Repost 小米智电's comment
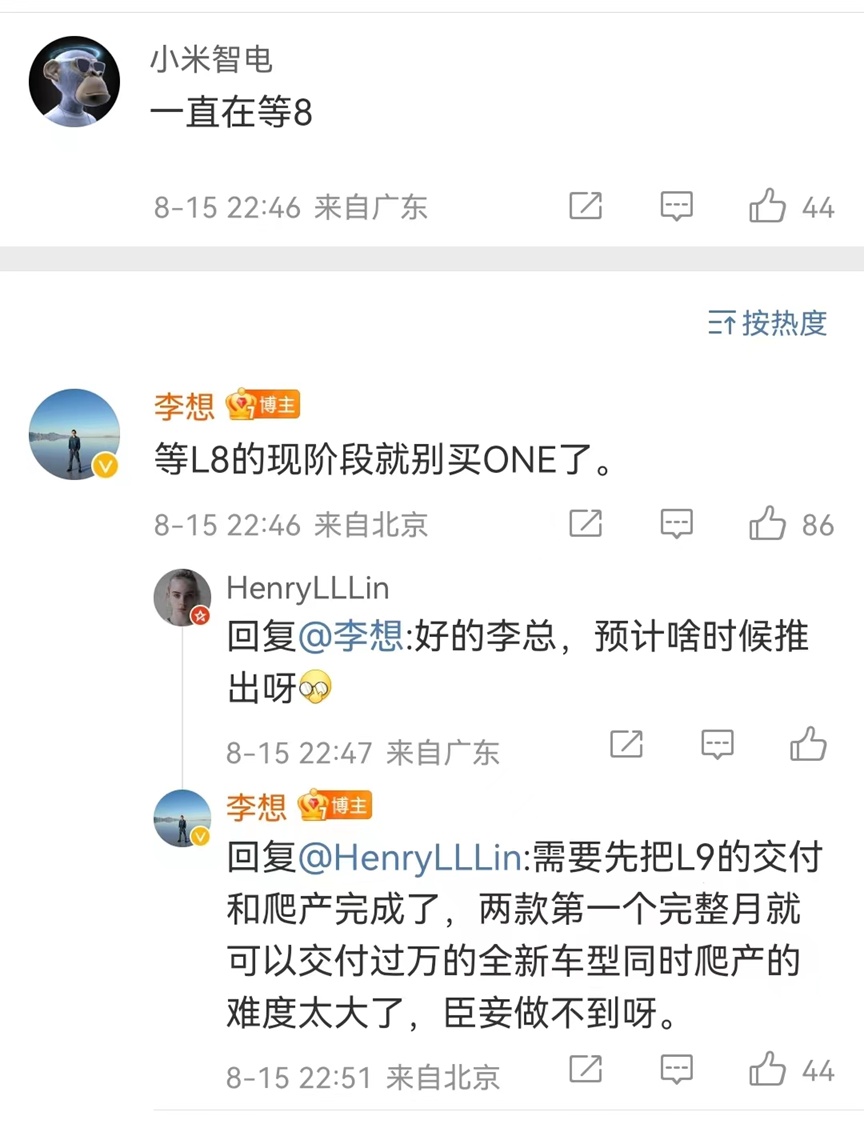This screenshot has width=864, height=1132. (585, 206)
